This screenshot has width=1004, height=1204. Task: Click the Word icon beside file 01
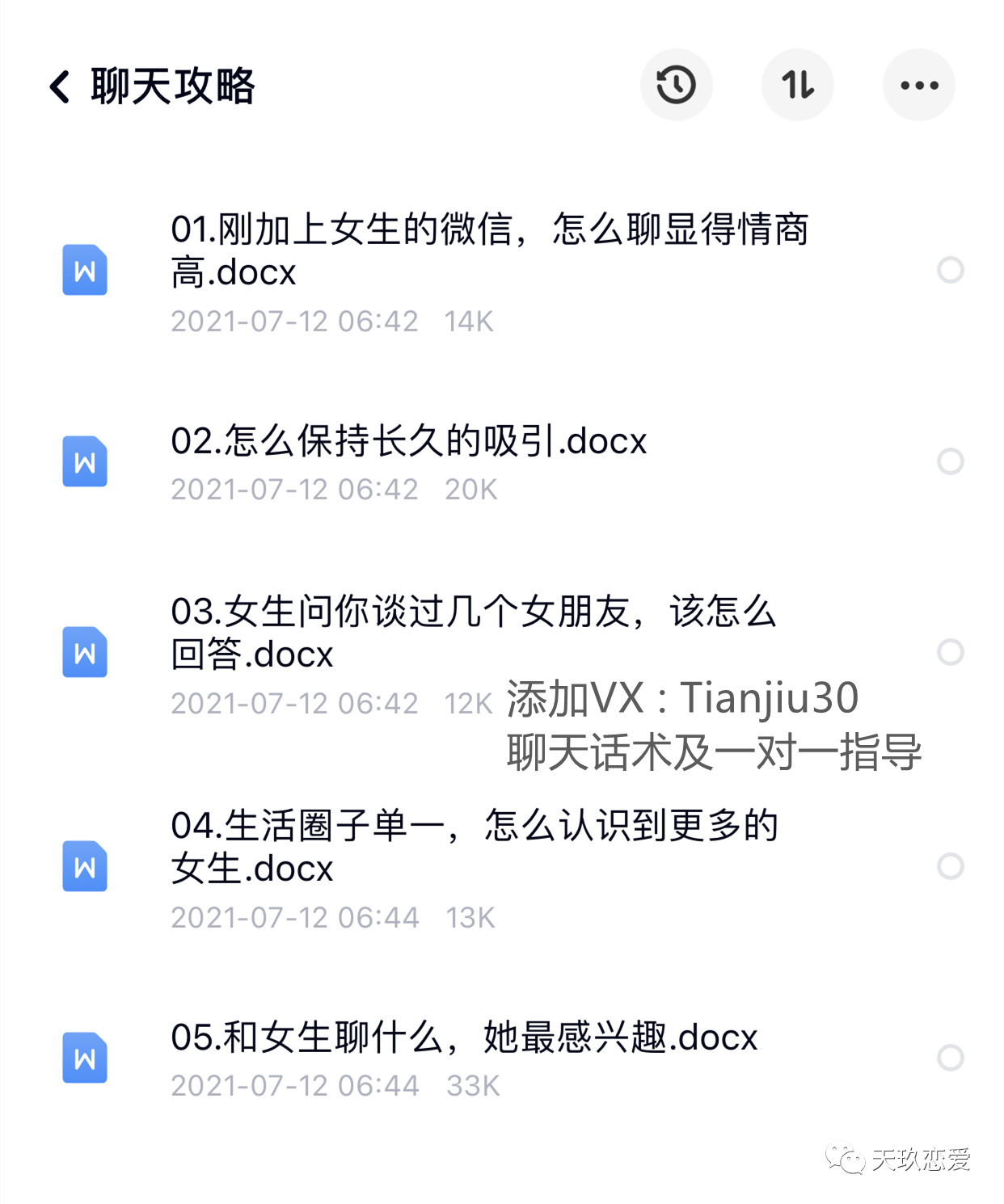point(84,271)
